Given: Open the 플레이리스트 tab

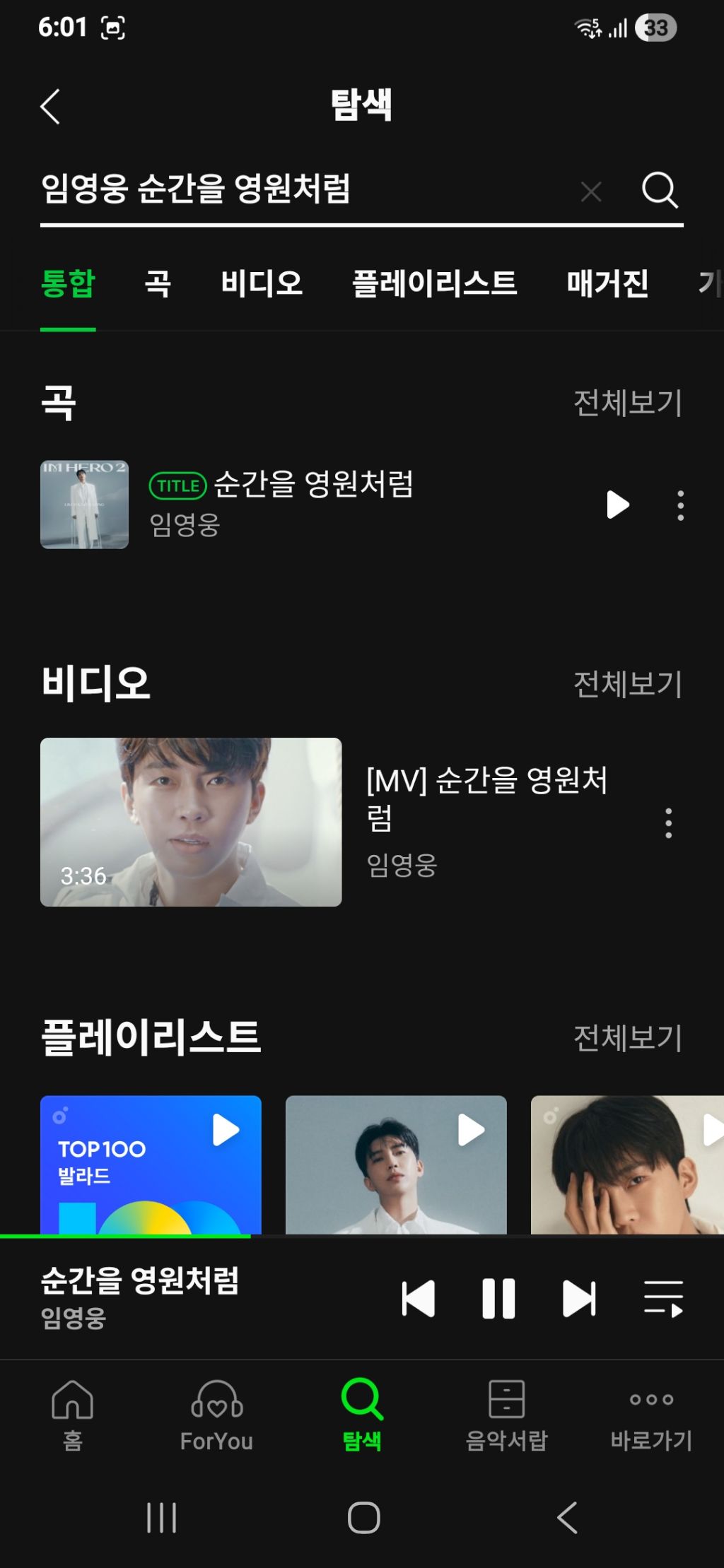Looking at the screenshot, I should tap(435, 283).
